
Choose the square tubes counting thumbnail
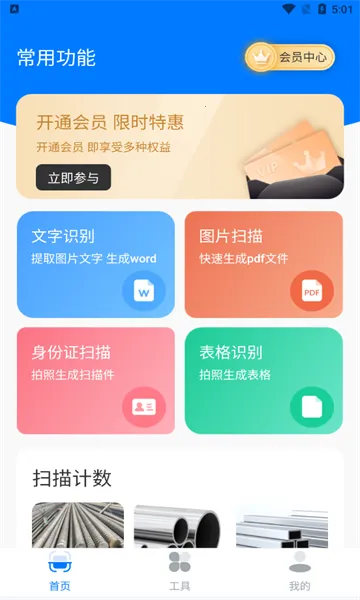click(x=282, y=526)
